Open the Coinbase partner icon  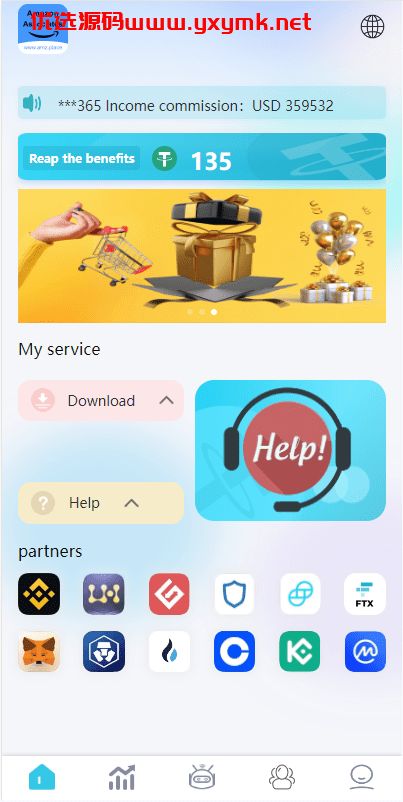(x=234, y=651)
